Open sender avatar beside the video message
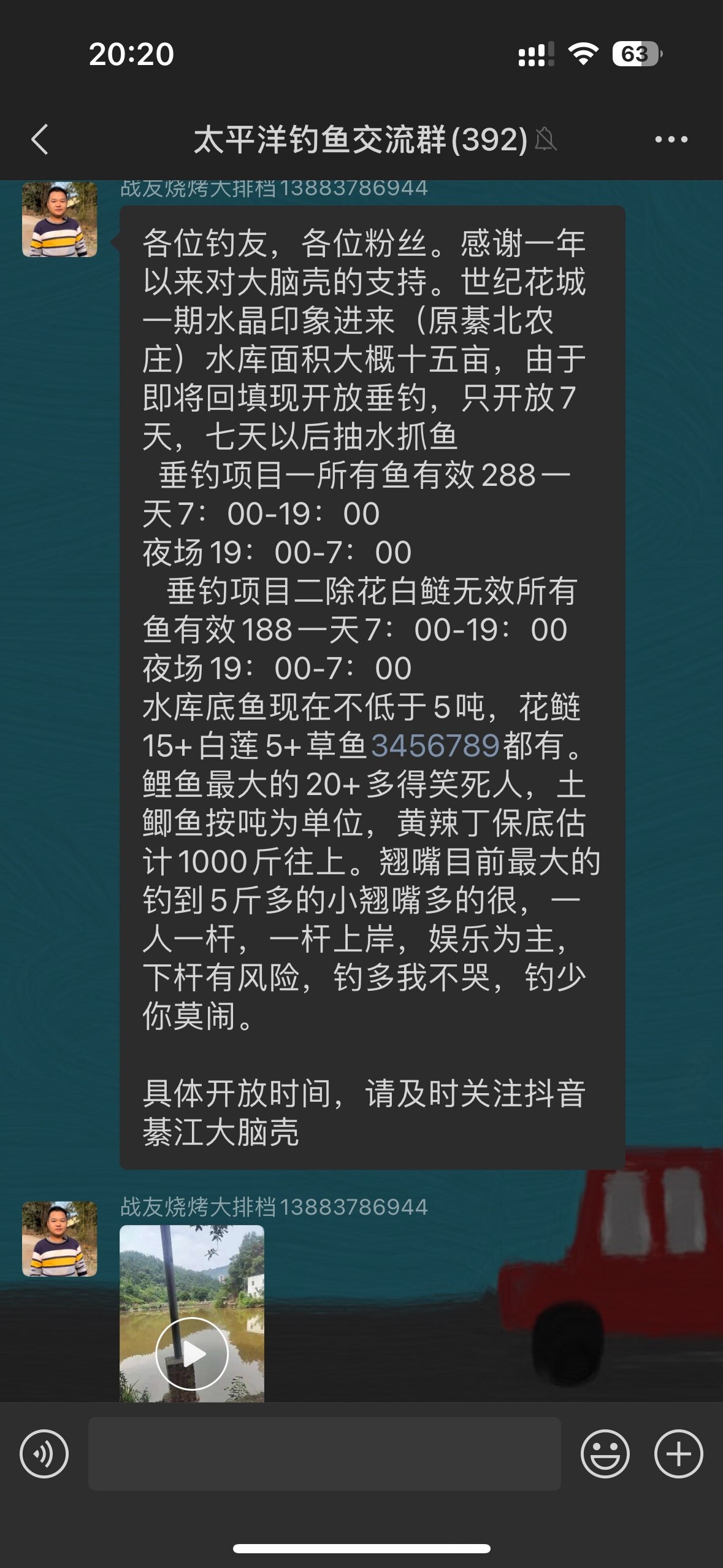The width and height of the screenshot is (723, 1568). click(x=59, y=1239)
